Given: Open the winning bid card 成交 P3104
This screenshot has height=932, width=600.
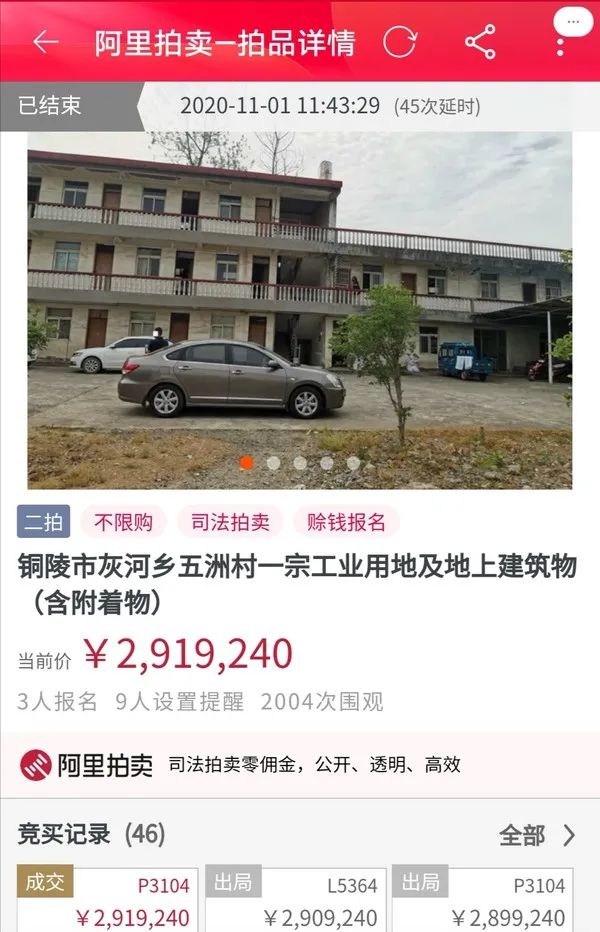Looking at the screenshot, I should pos(106,900).
